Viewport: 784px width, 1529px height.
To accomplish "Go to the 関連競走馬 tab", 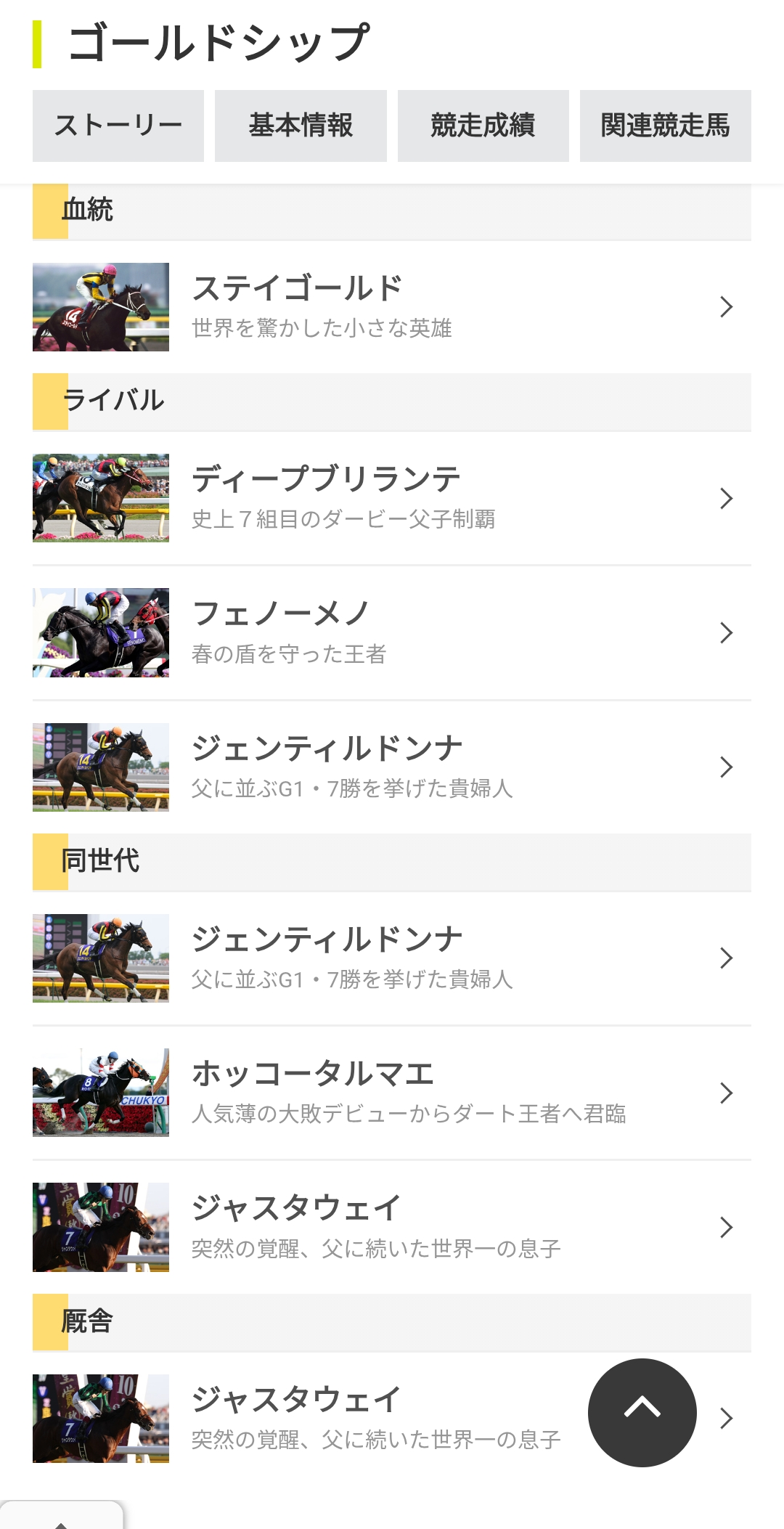I will point(665,126).
